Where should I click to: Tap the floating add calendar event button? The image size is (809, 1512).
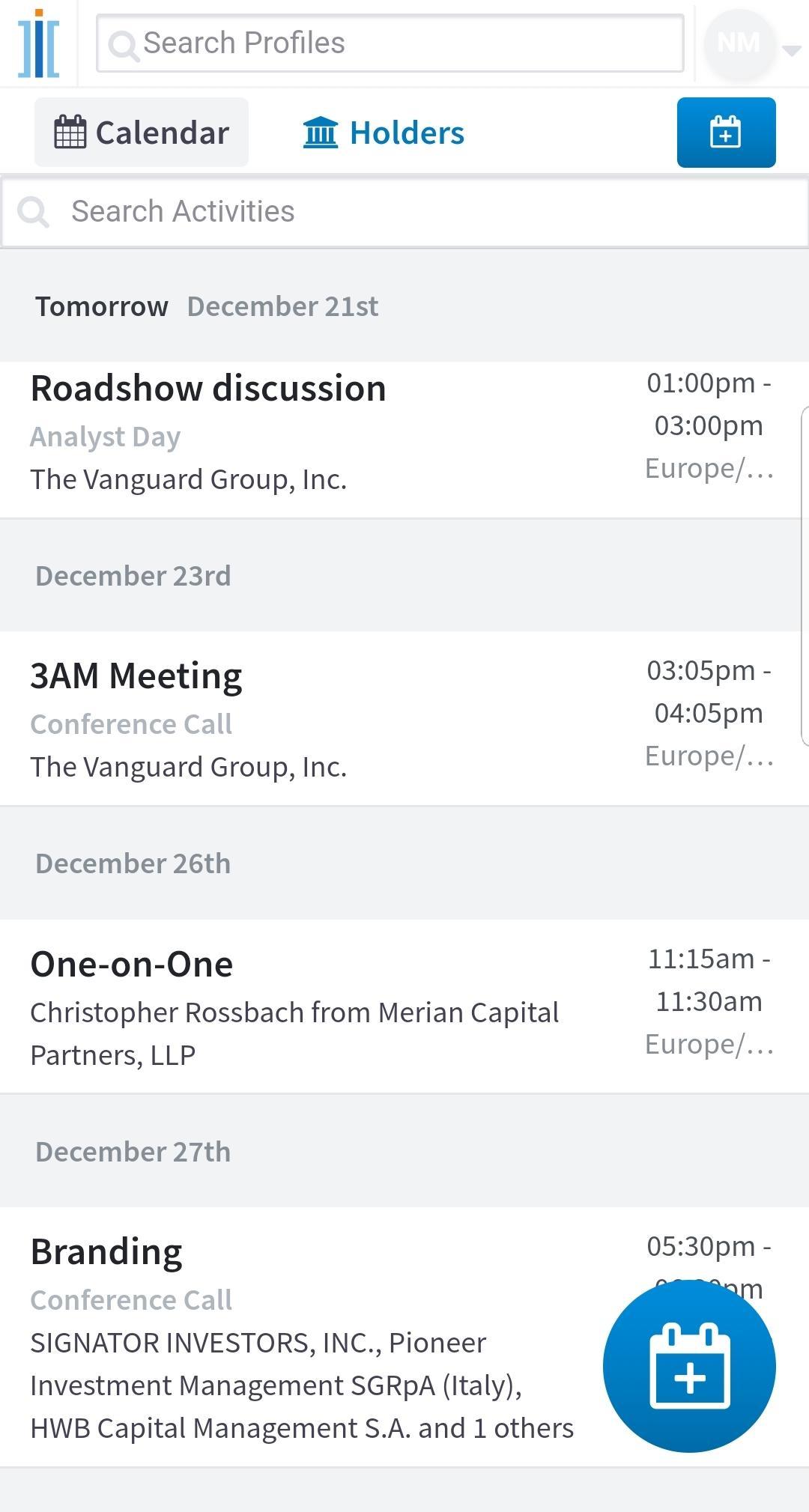689,1366
